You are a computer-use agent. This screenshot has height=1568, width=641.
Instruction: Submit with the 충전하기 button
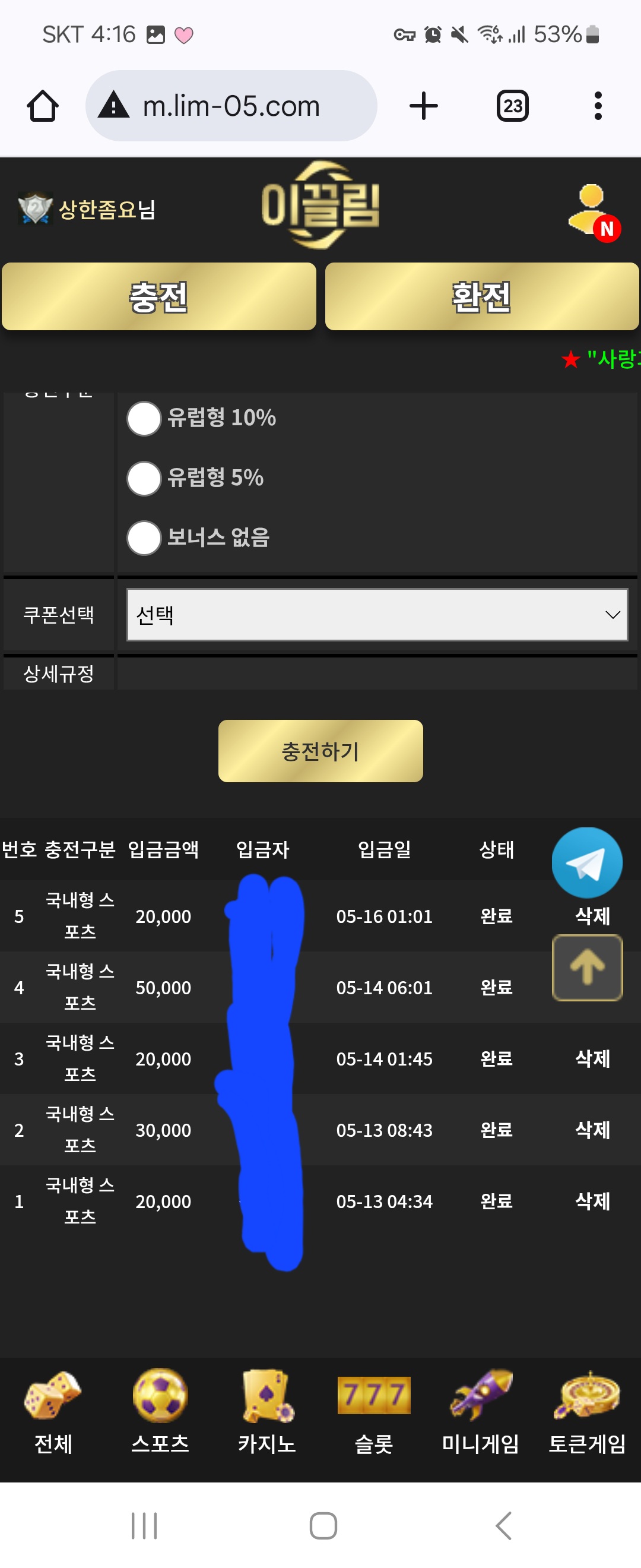point(320,751)
